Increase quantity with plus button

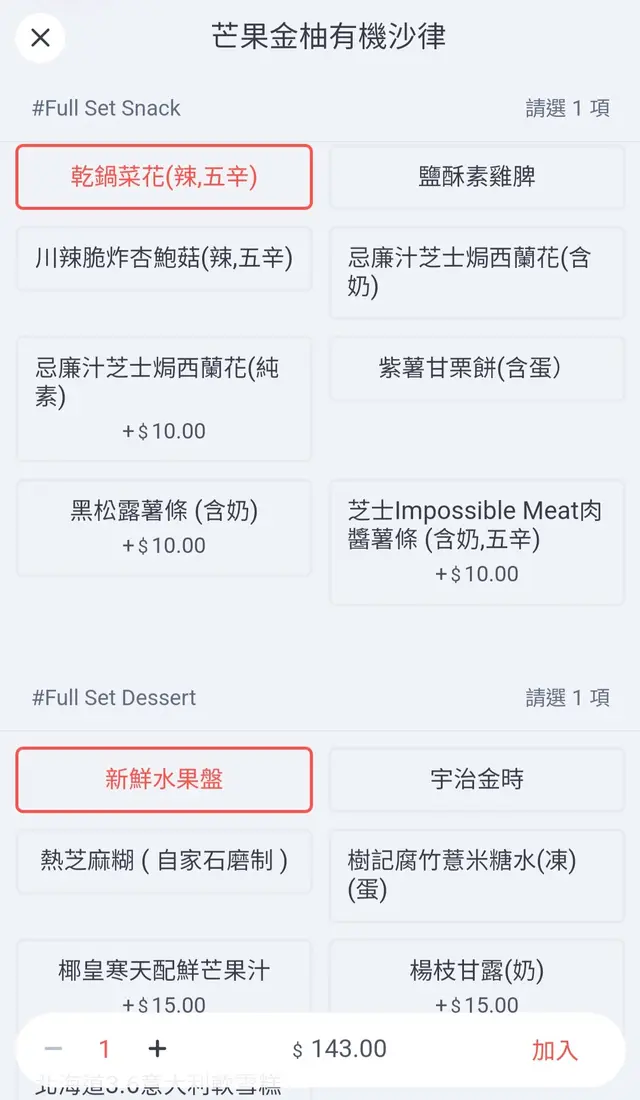157,1049
